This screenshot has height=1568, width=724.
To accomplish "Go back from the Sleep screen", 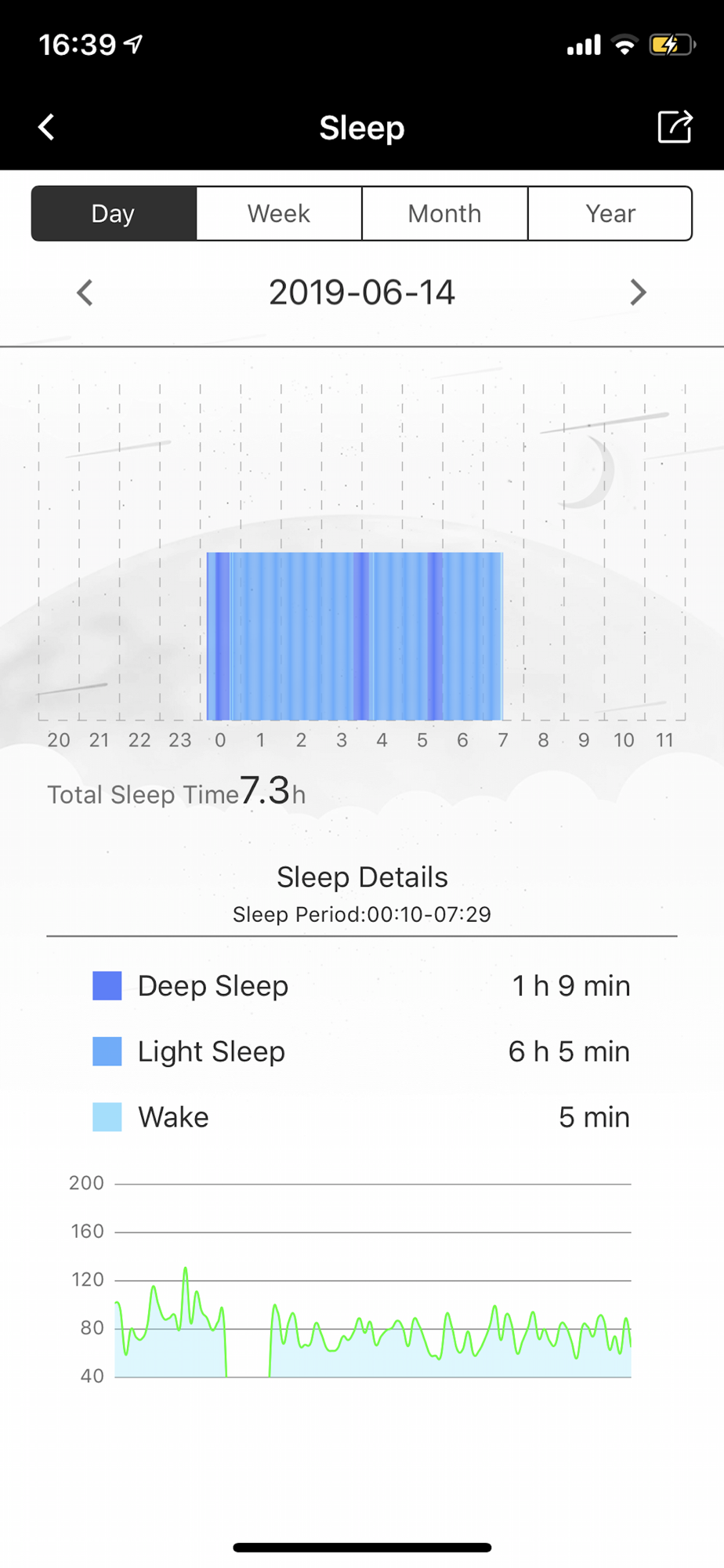I will point(47,127).
